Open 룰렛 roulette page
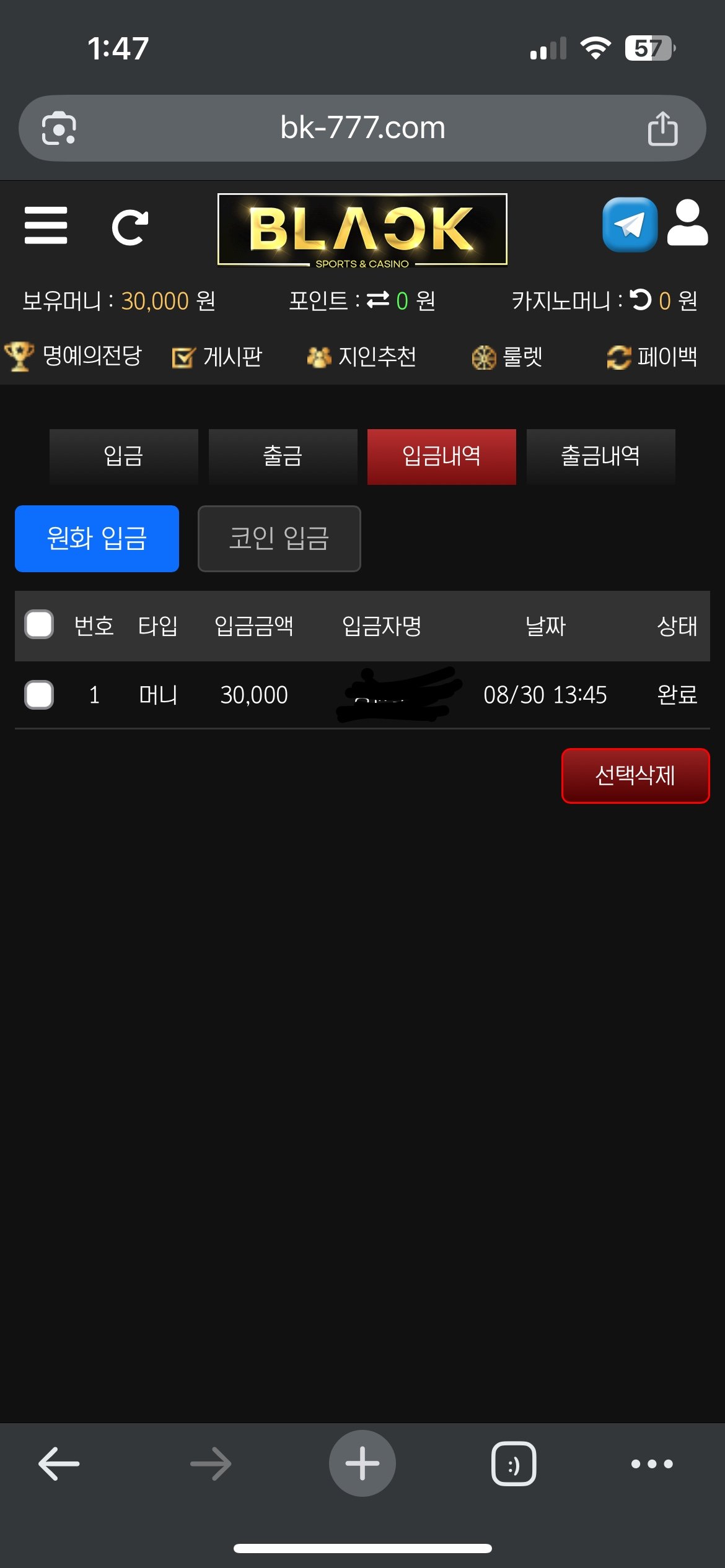This screenshot has height=1568, width=725. pos(507,357)
